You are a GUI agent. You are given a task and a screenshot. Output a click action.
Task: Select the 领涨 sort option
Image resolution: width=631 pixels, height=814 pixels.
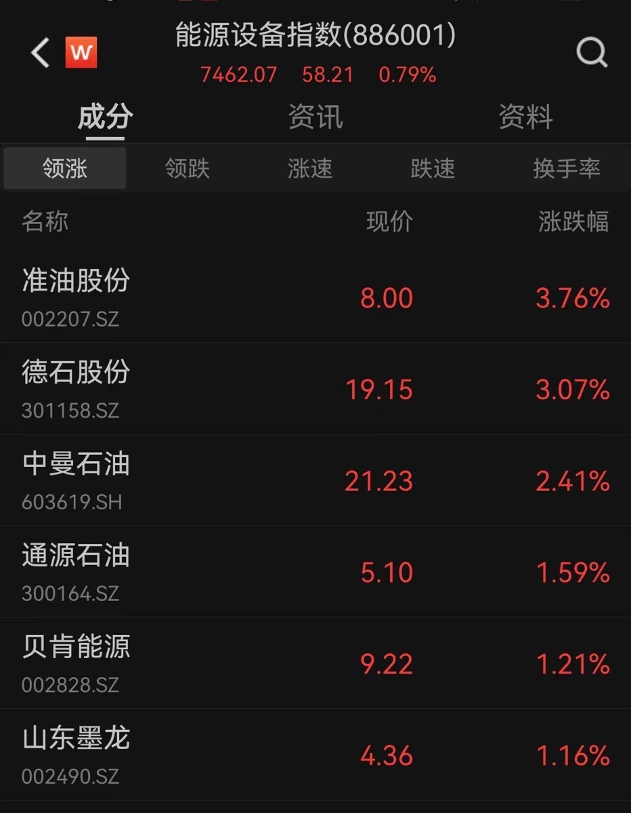tap(65, 168)
